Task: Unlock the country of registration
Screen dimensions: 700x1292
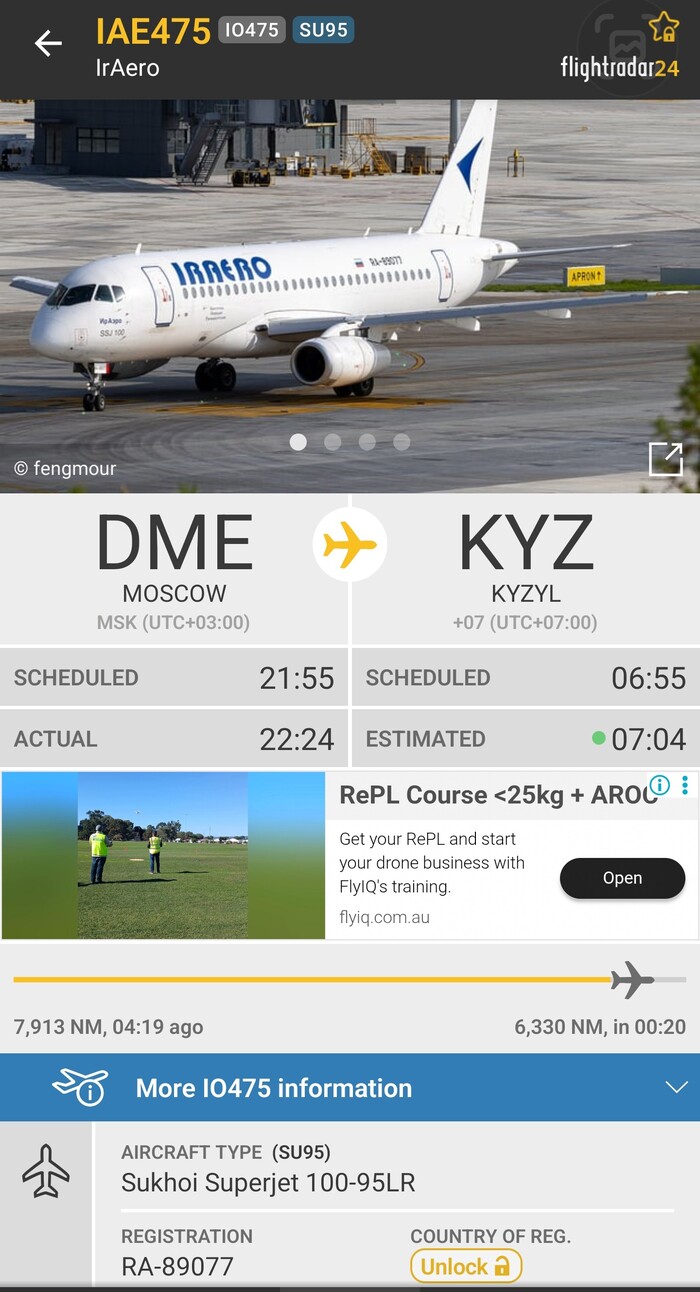Action: [466, 1266]
